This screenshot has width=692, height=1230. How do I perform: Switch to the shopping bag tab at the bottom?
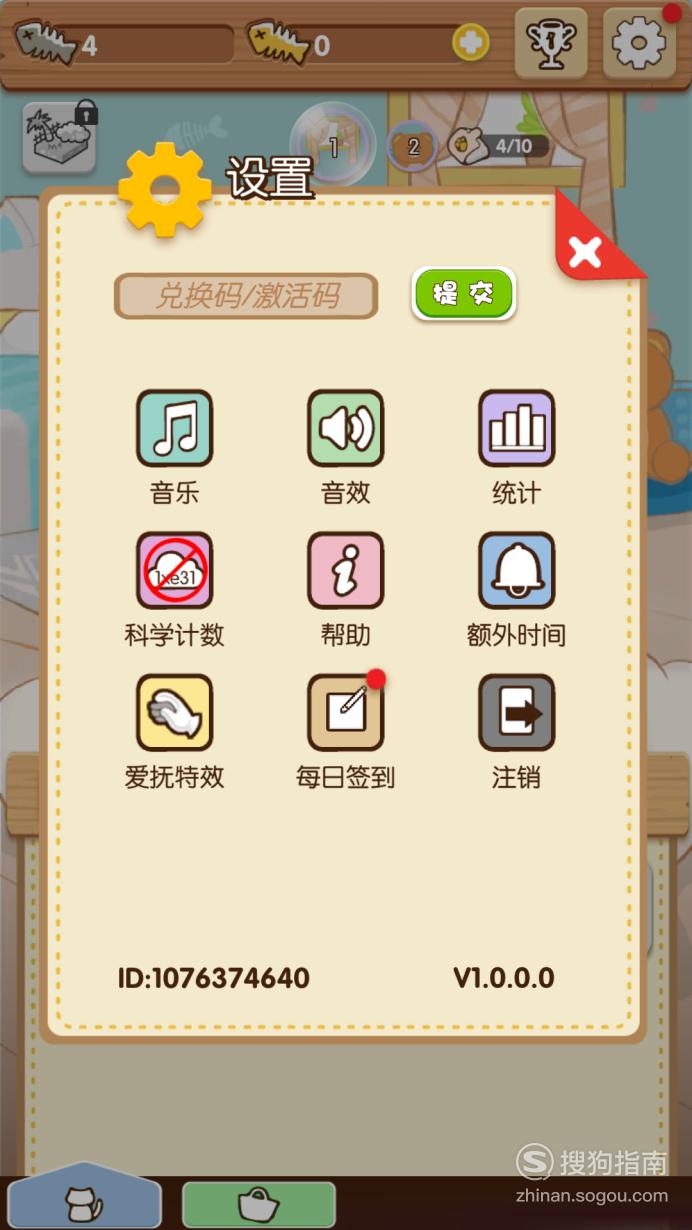coord(259,1203)
